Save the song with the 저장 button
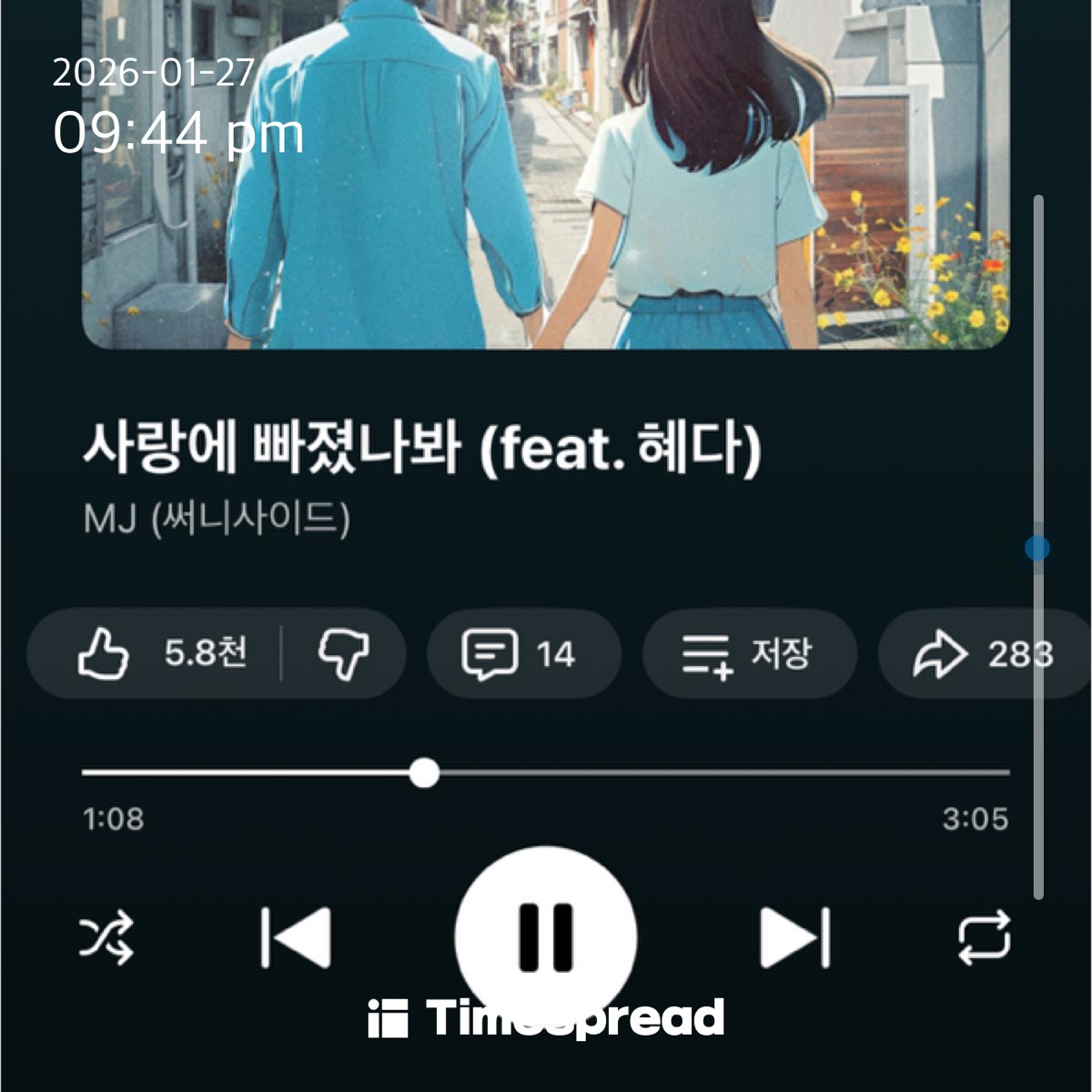 748,653
